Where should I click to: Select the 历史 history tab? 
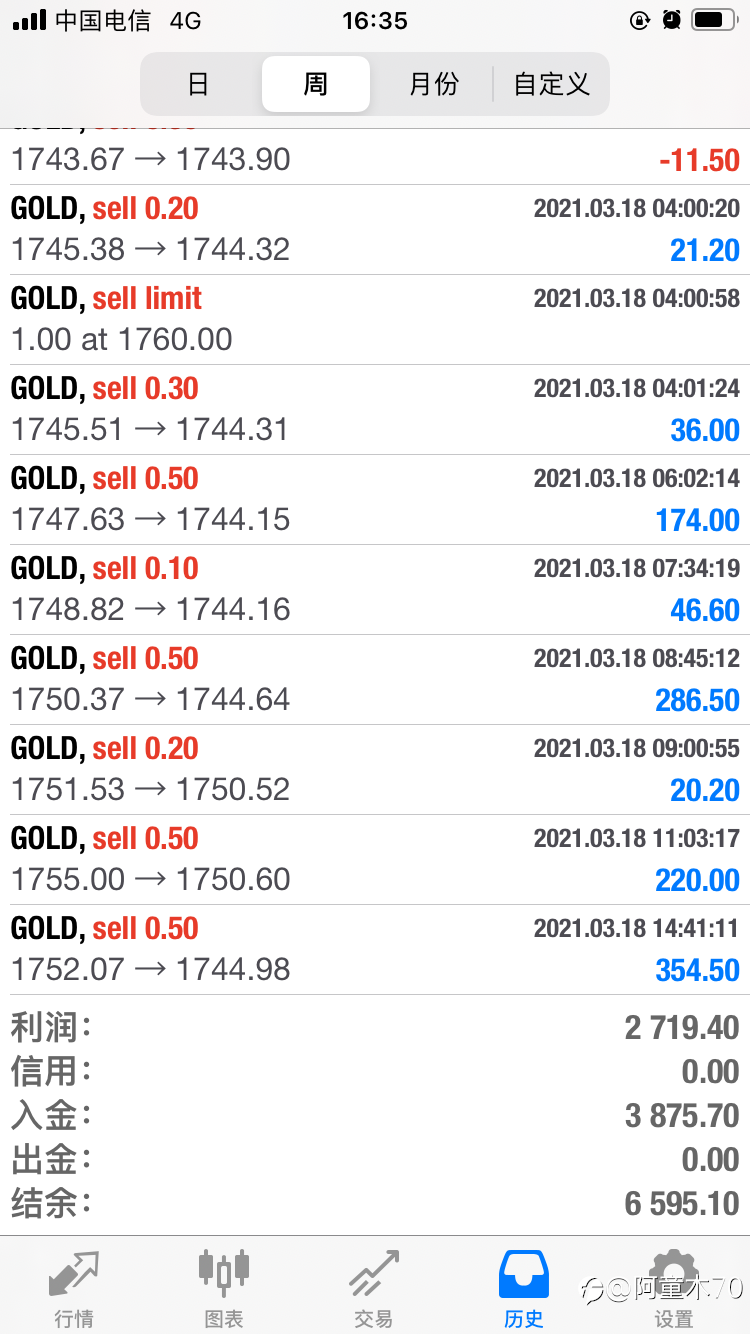click(524, 1288)
